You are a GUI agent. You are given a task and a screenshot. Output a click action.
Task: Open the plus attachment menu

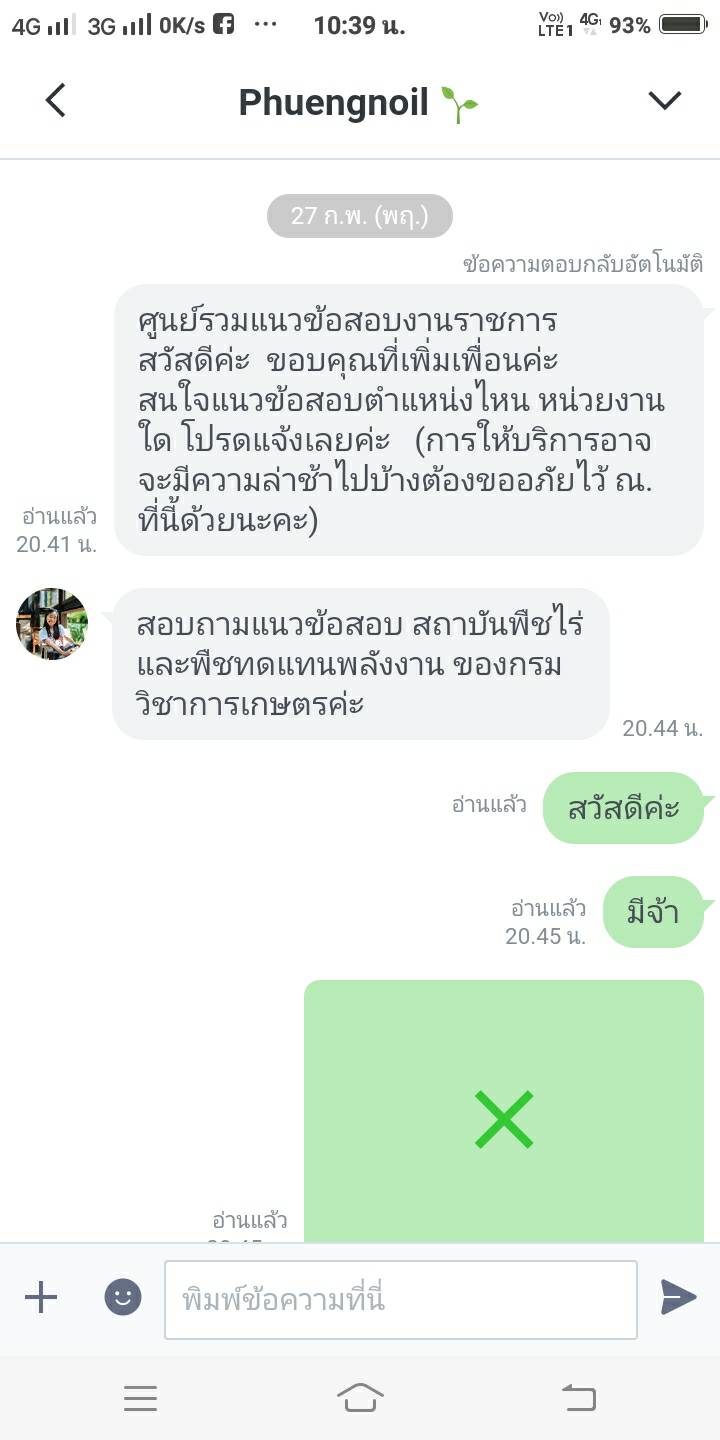point(41,1298)
